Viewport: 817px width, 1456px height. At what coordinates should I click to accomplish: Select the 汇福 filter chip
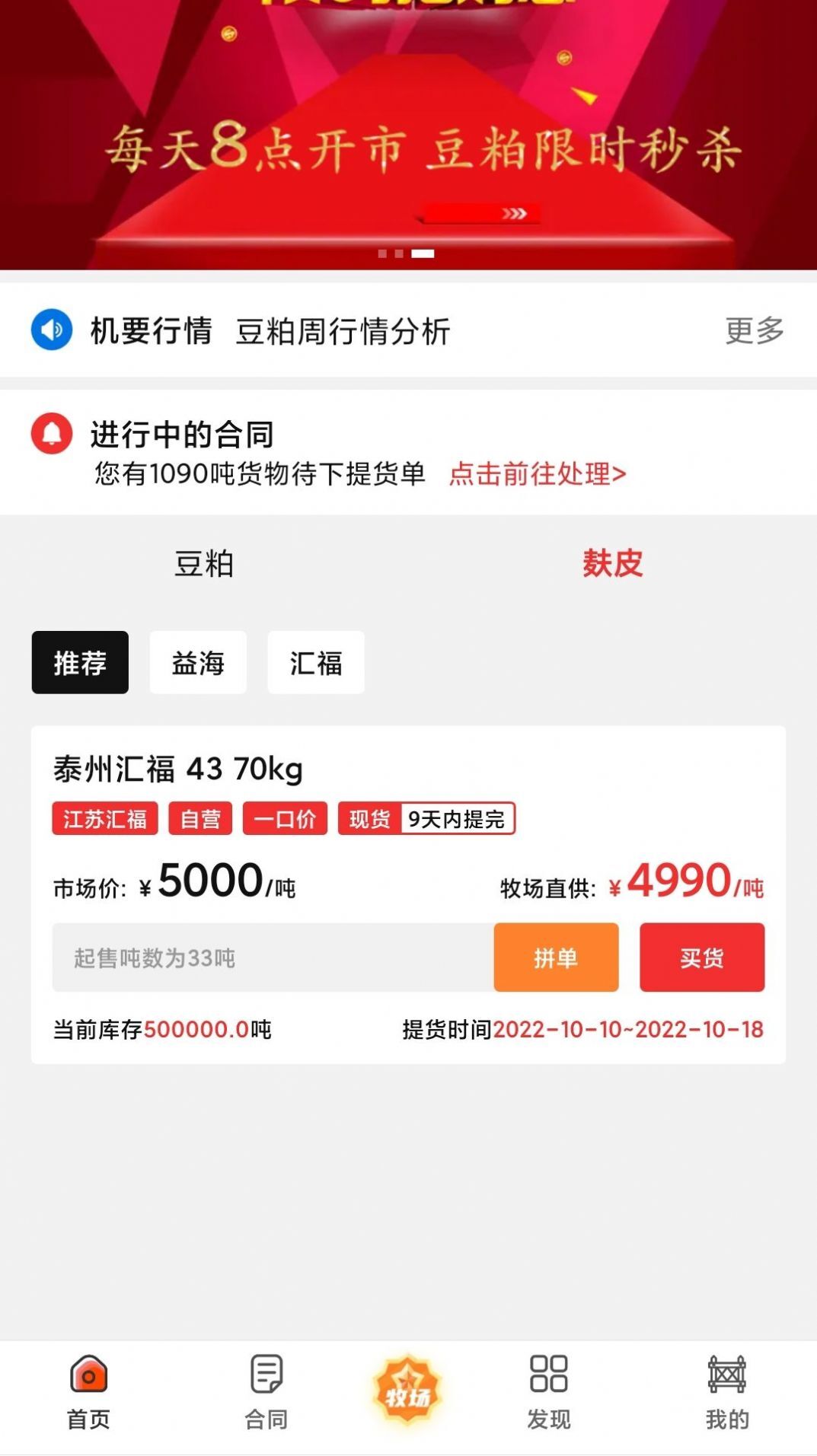tap(316, 663)
